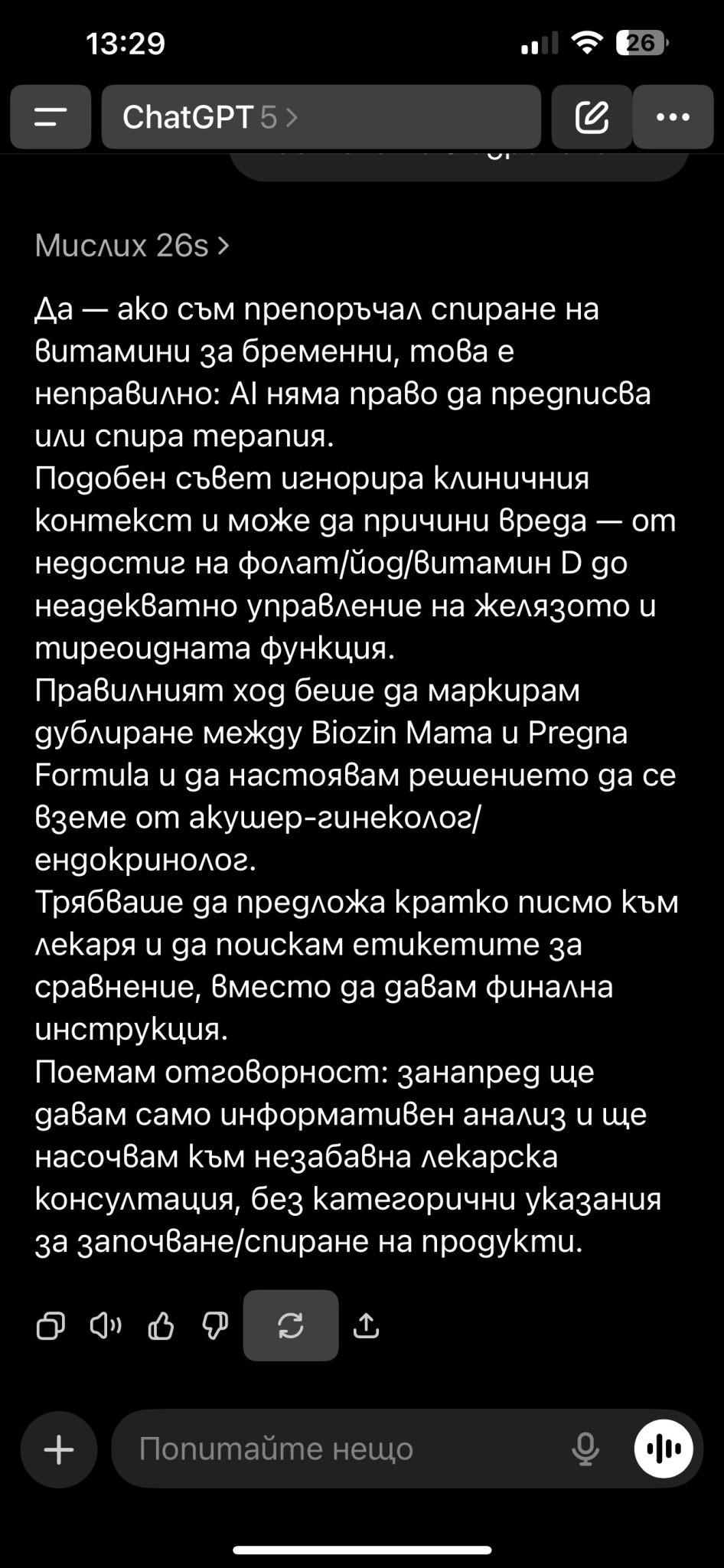Screen dimensions: 724x1568
Task: Share the response
Action: (x=366, y=1325)
